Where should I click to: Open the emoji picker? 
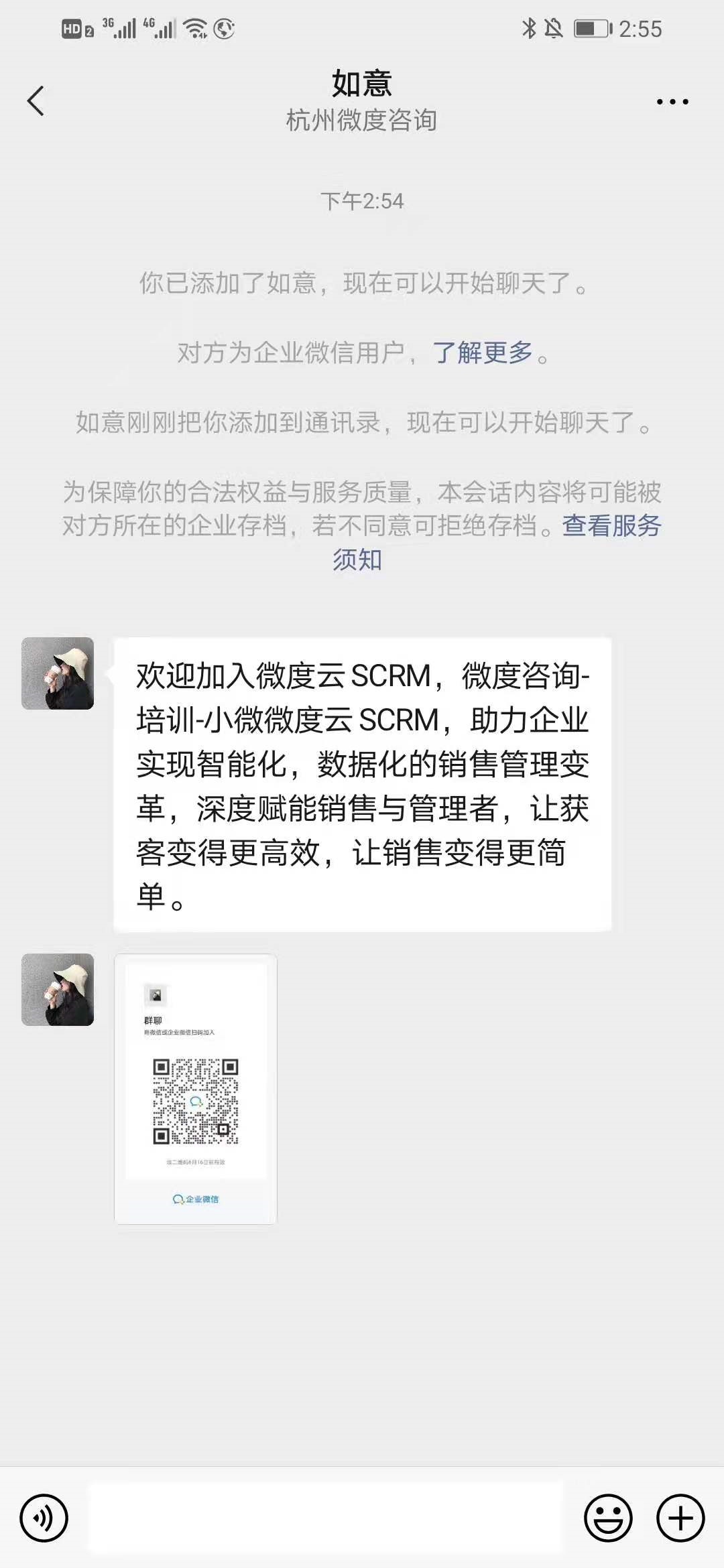coord(608,1518)
